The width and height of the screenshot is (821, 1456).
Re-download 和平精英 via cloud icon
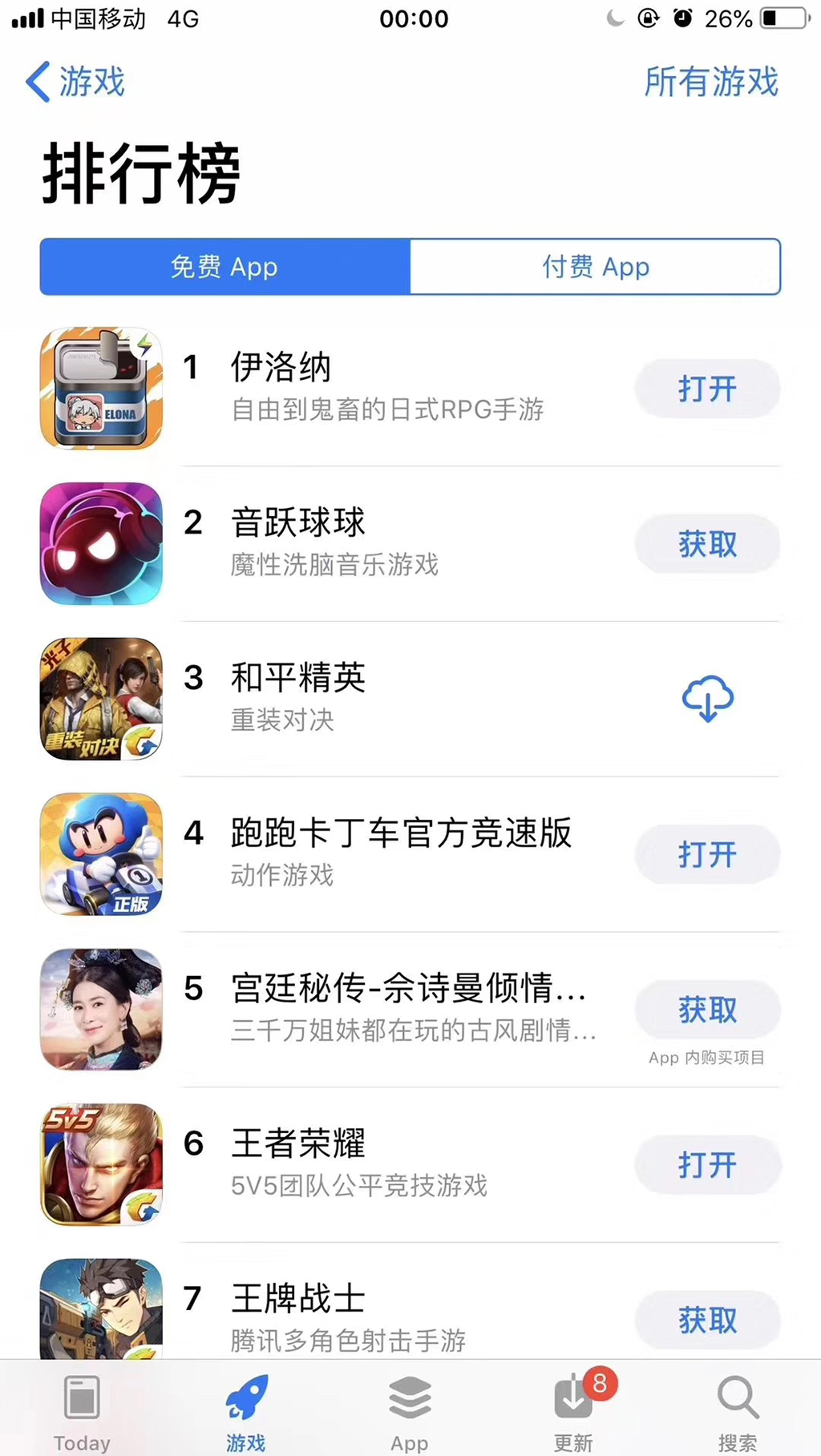coord(707,699)
